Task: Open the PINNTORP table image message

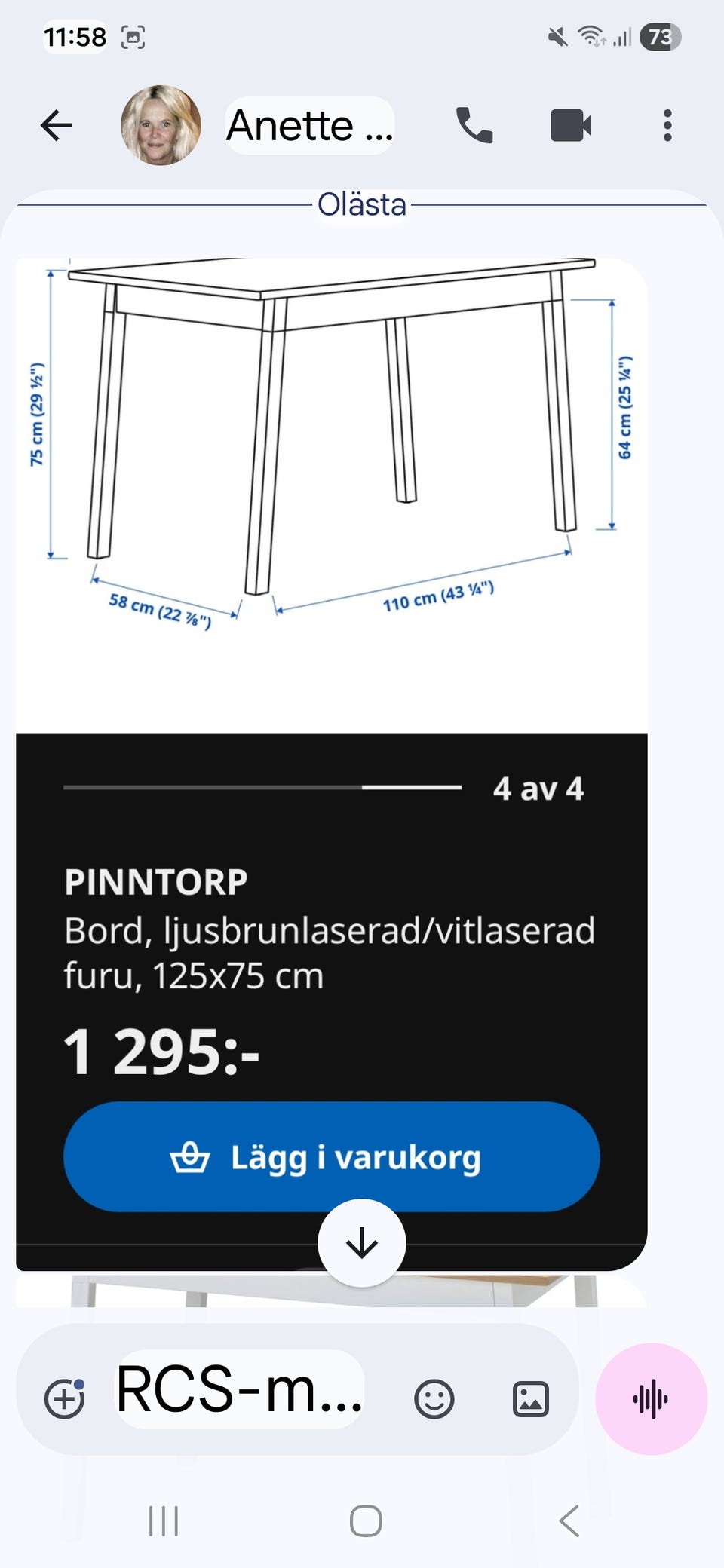Action: click(x=332, y=764)
